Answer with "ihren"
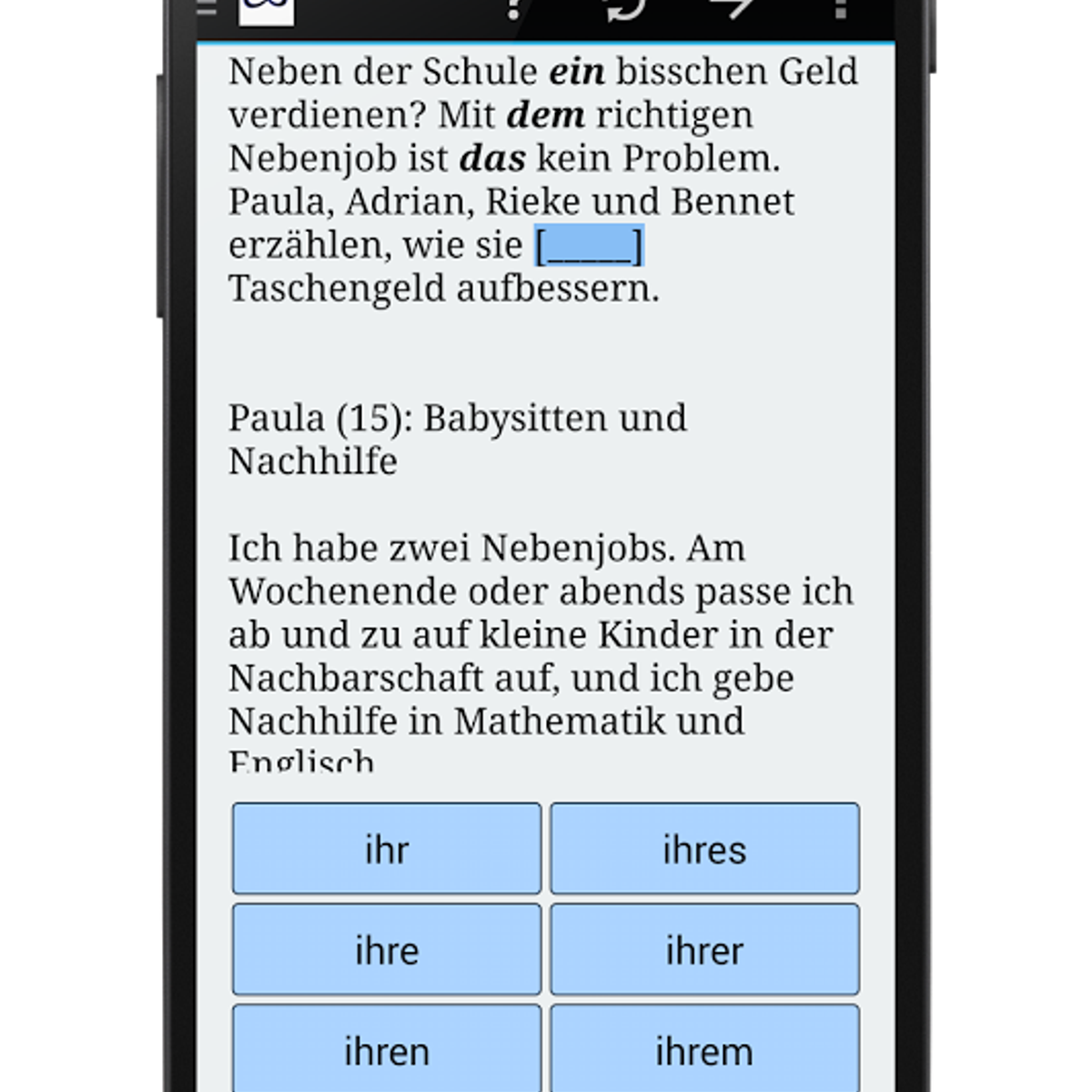This screenshot has height=1092, width=1092. pyautogui.click(x=387, y=1049)
